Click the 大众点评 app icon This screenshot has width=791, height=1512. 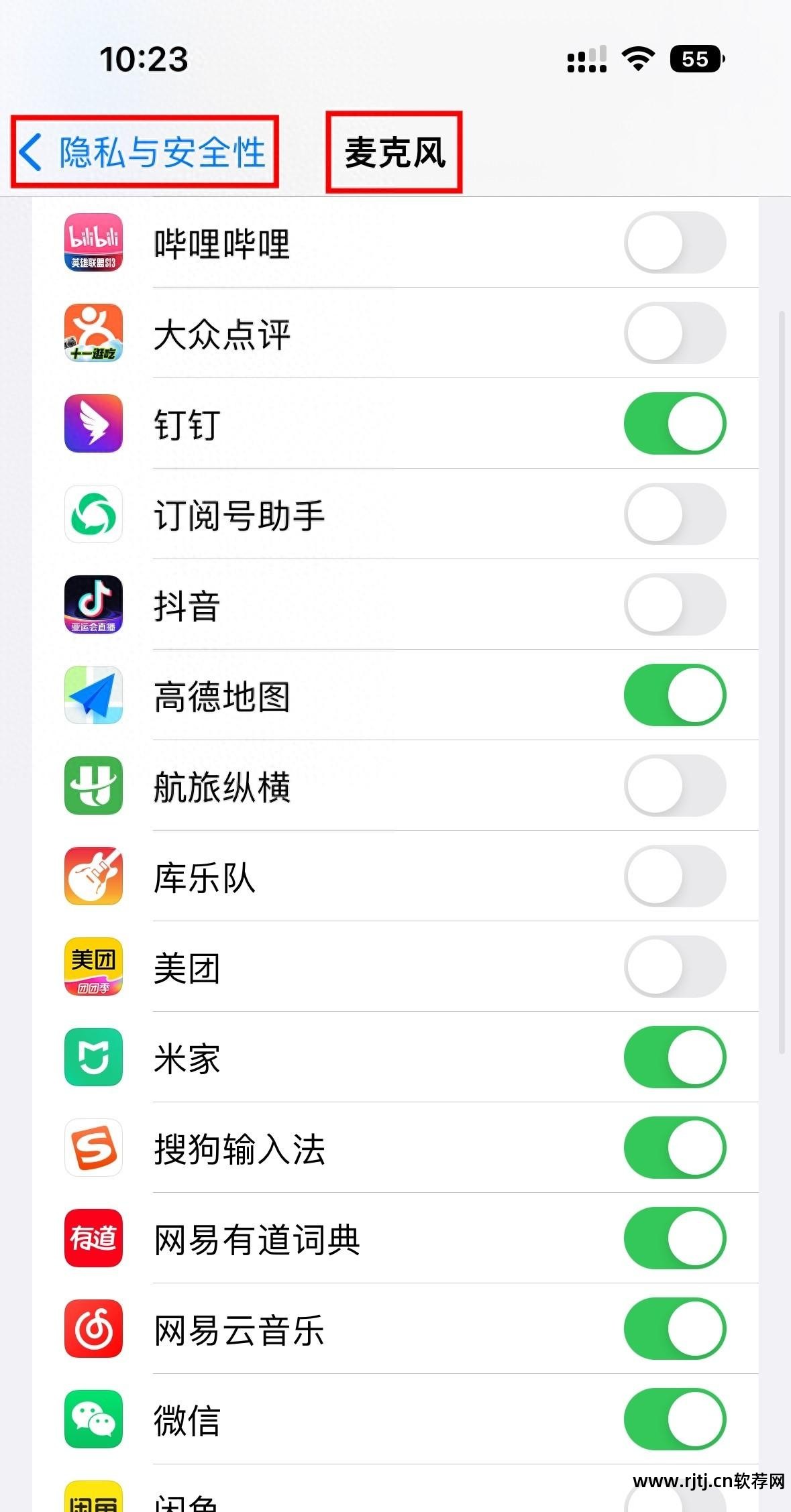(x=93, y=333)
